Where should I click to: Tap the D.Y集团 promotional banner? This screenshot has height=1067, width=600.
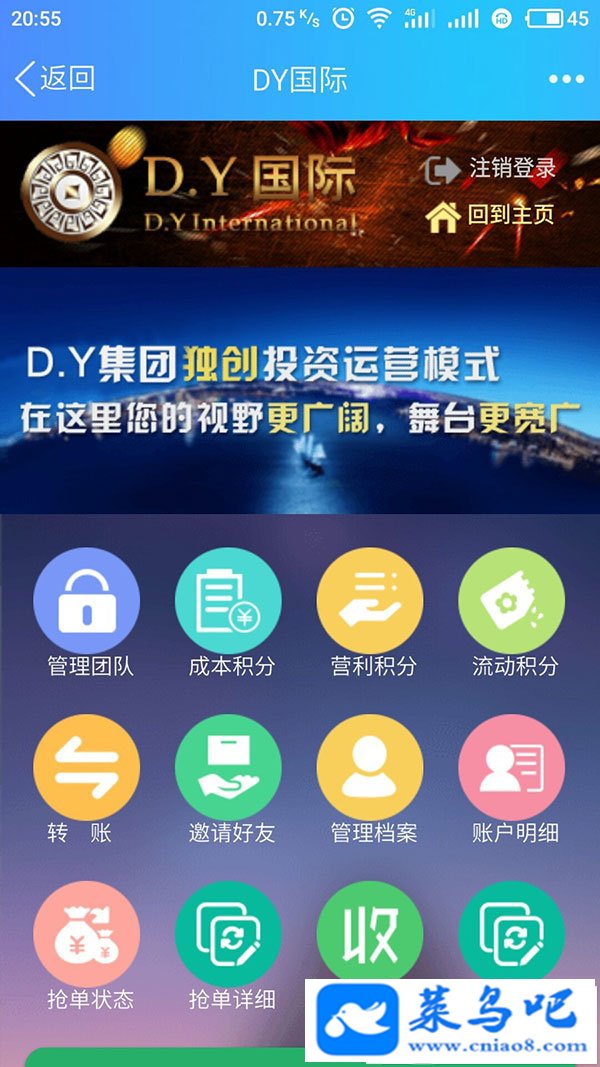(x=300, y=390)
